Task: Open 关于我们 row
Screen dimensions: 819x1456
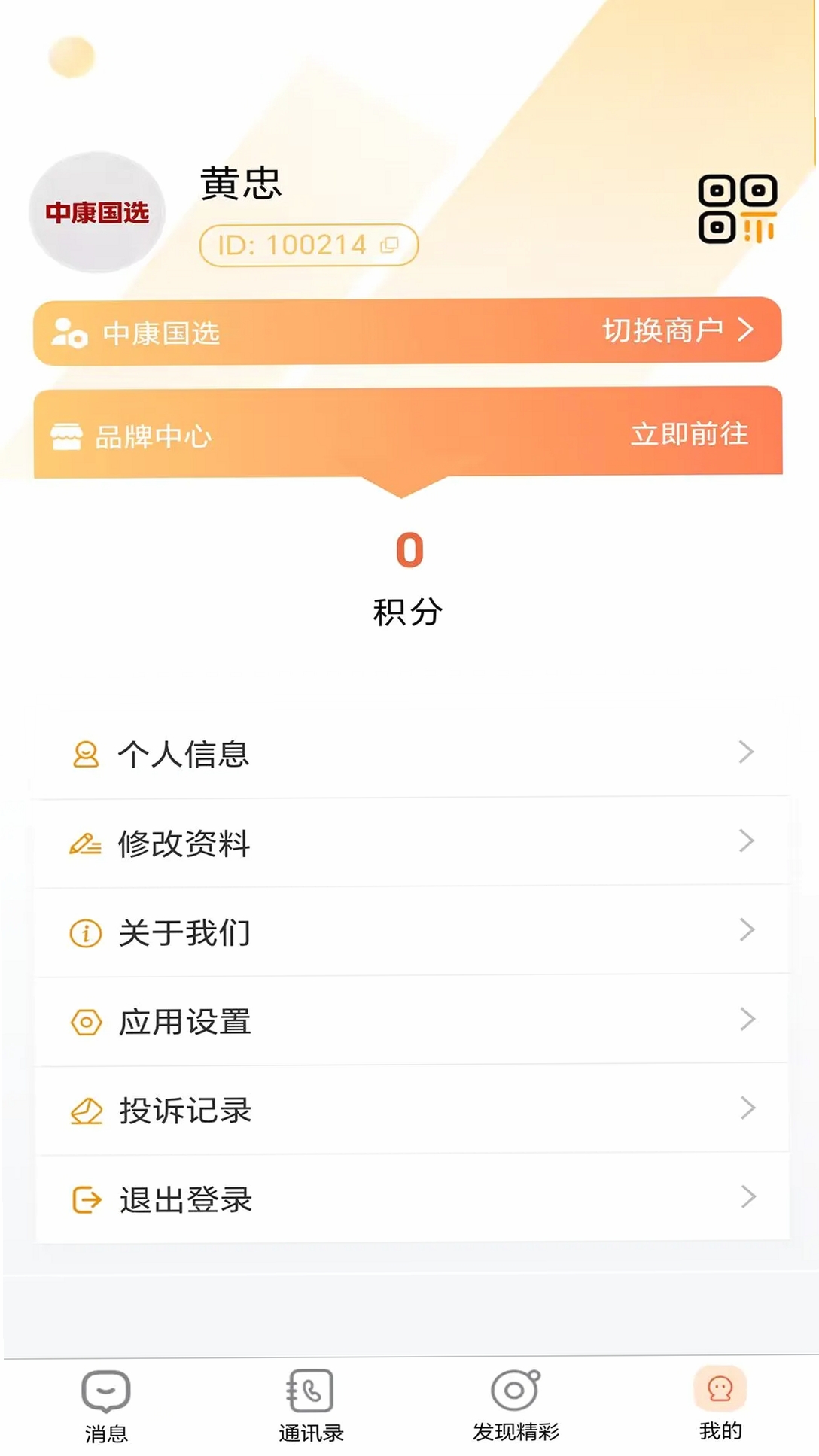Action: pos(411,932)
